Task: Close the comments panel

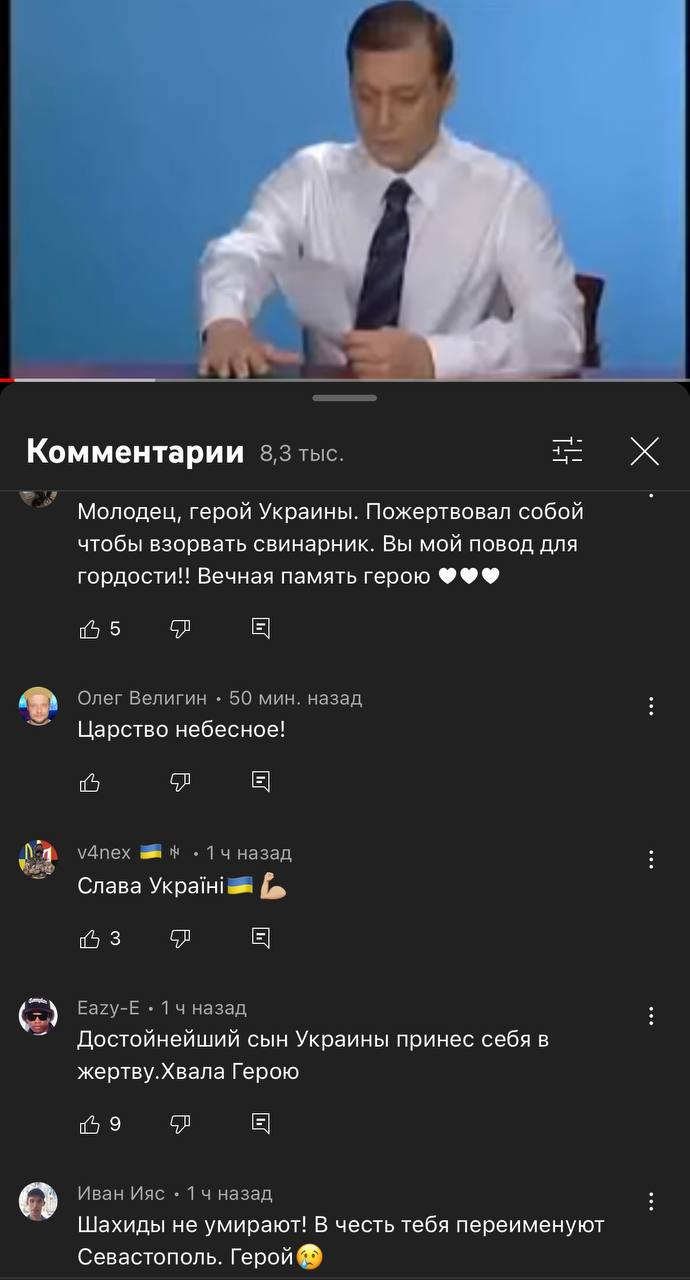Action: point(645,452)
